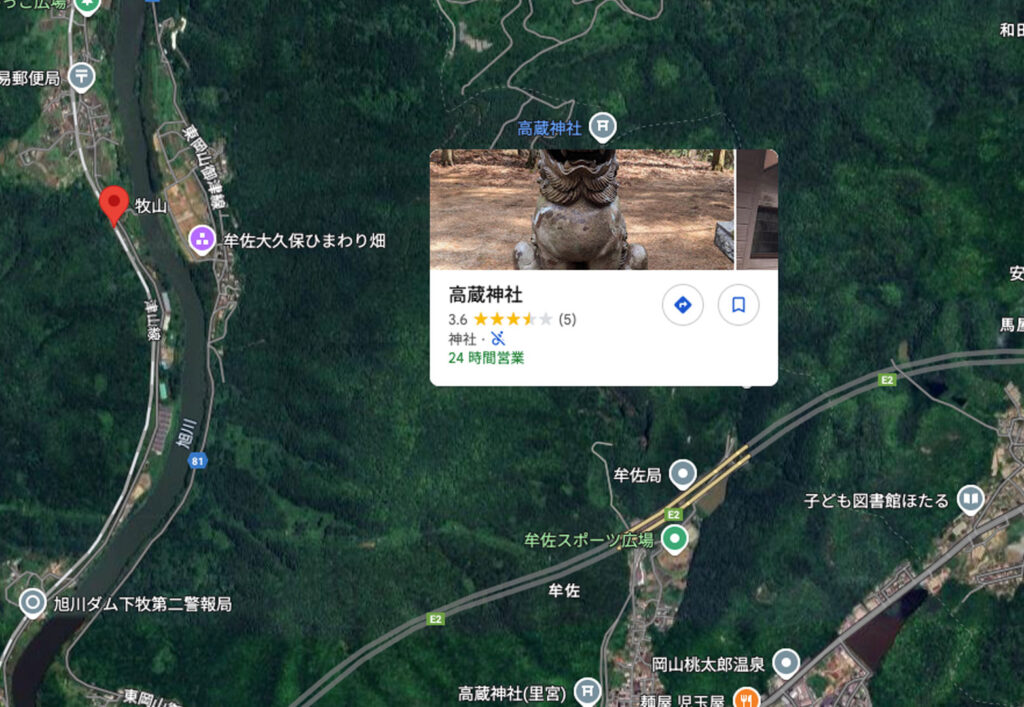1024x707 pixels.
Task: Save 高蔵神社 with the bookmark button
Action: [738, 305]
